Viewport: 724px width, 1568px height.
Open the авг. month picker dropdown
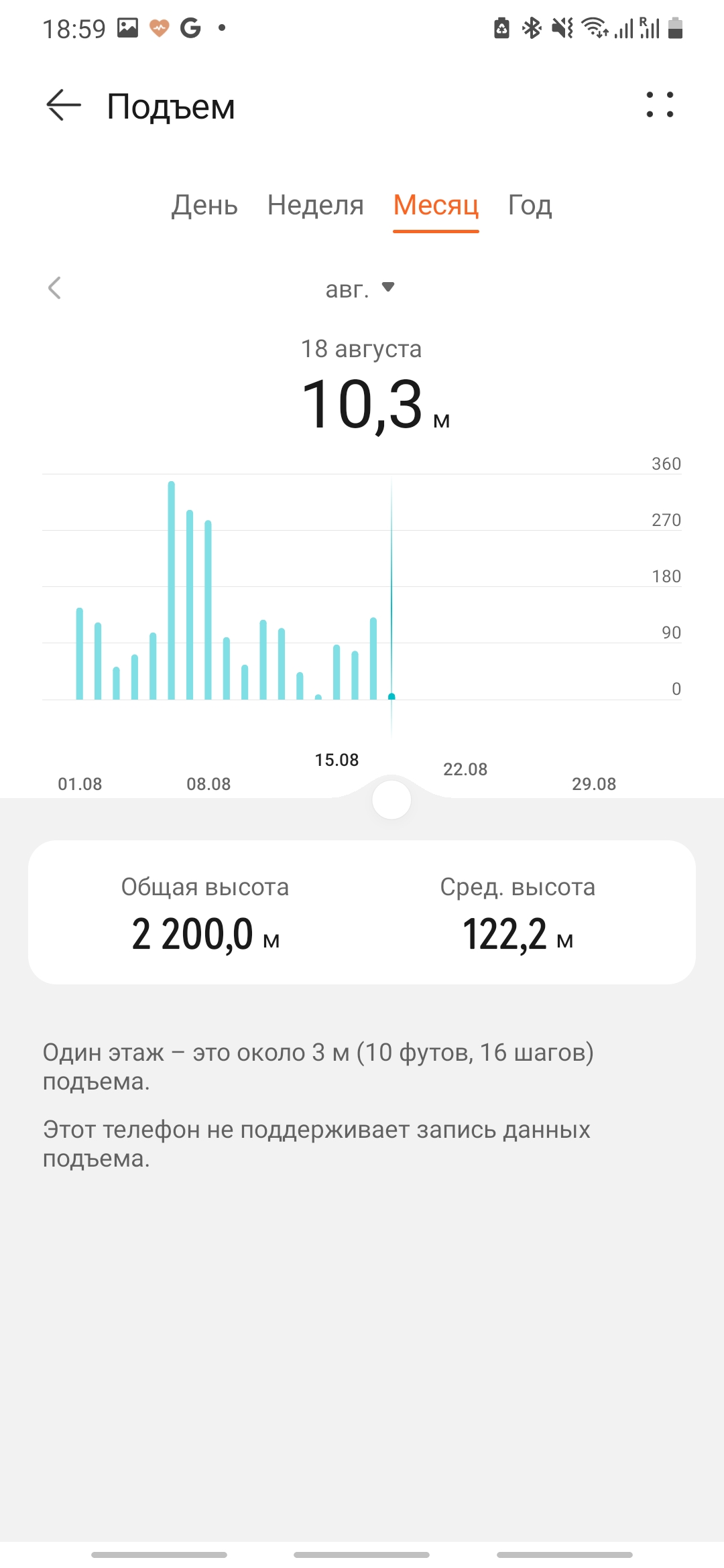(x=360, y=289)
